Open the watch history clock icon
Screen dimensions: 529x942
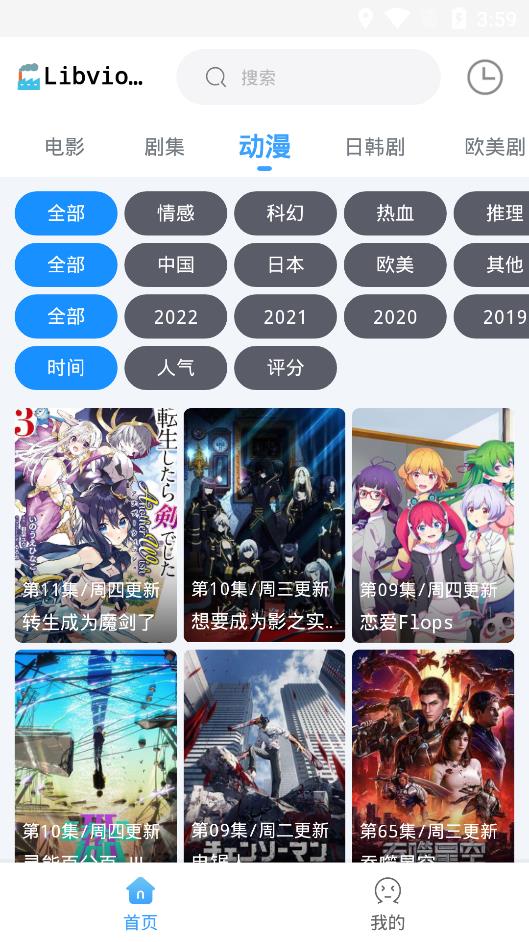point(485,77)
